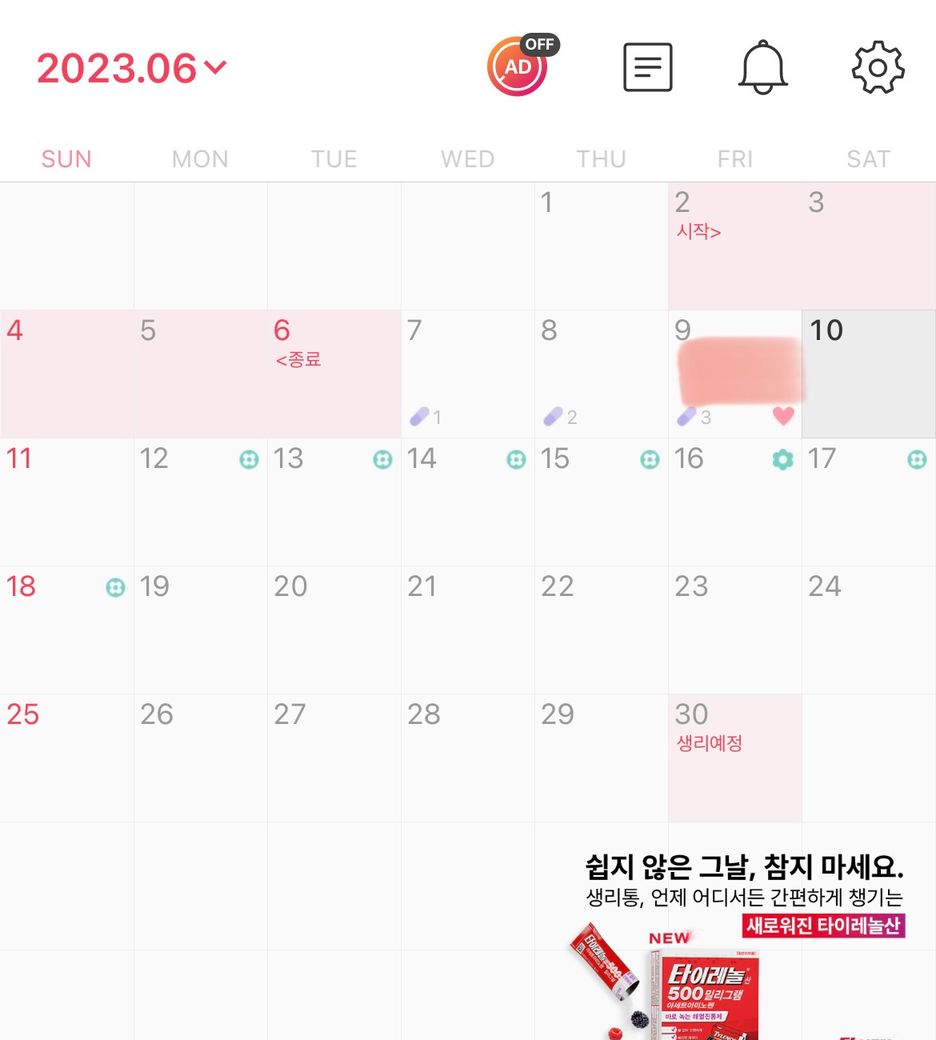Open the notifications bell
Screen dimensions: 936x1040
pos(763,67)
